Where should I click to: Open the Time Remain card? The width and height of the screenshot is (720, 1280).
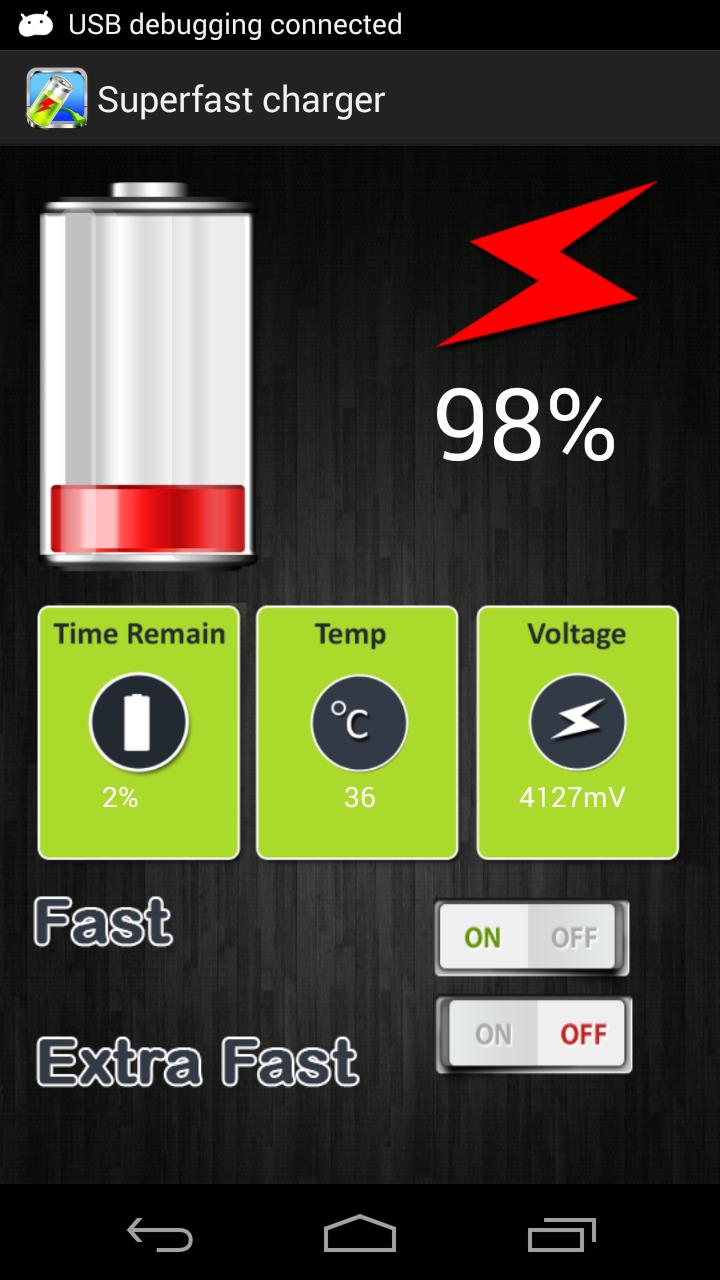click(139, 732)
